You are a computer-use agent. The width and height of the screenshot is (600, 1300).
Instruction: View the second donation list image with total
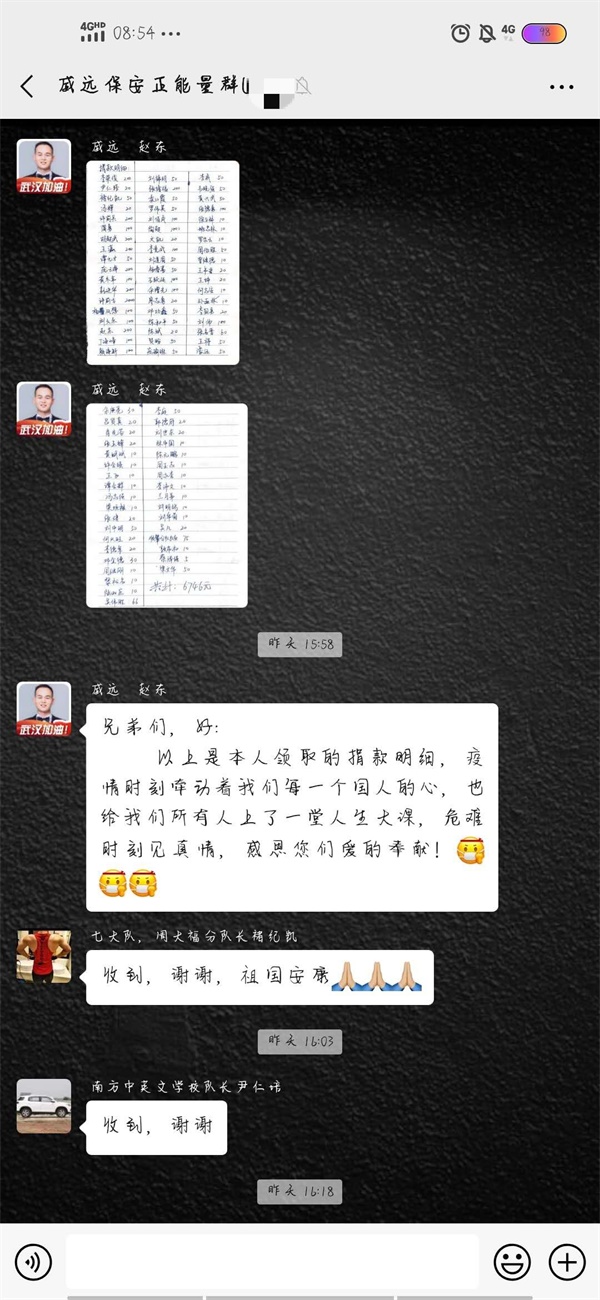166,505
